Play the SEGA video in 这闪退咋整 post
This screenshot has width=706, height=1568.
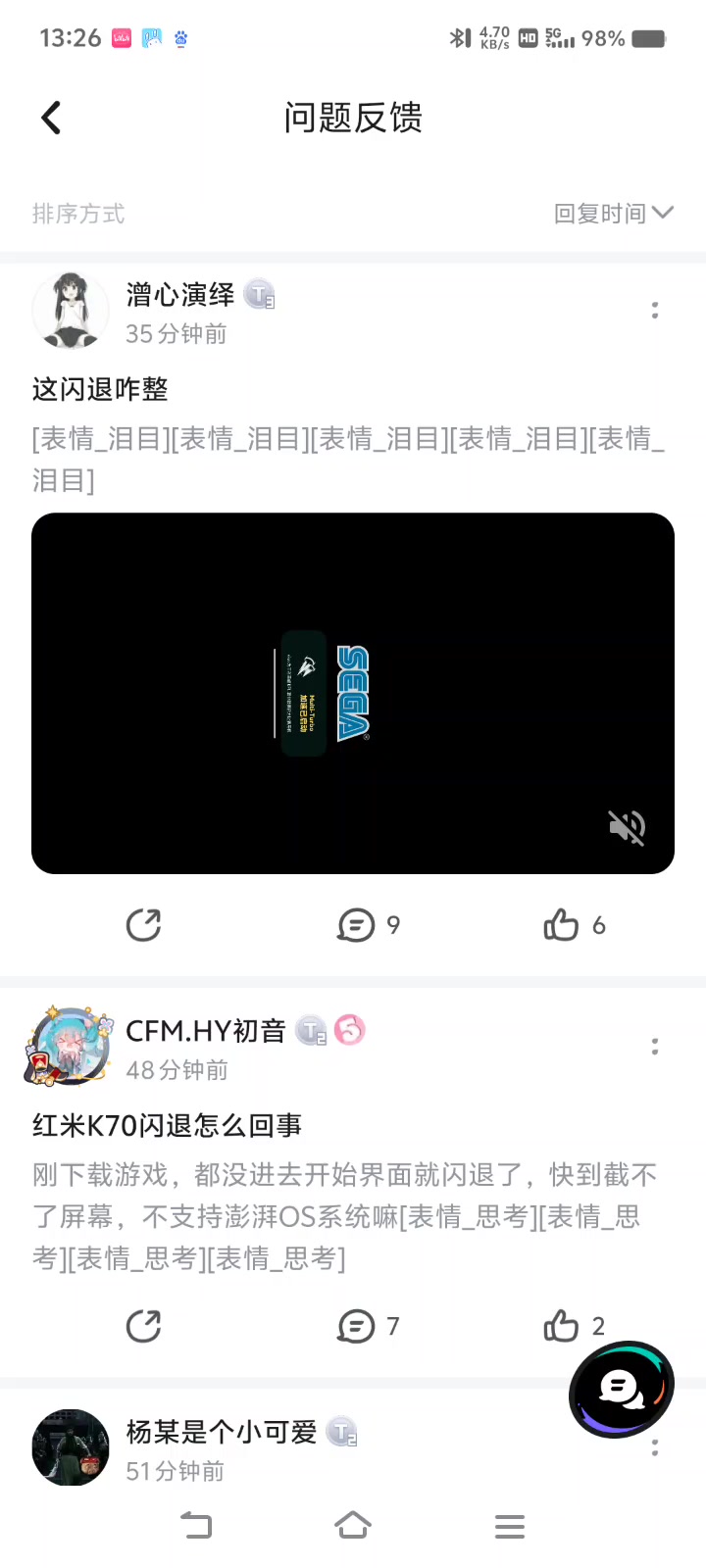point(353,693)
